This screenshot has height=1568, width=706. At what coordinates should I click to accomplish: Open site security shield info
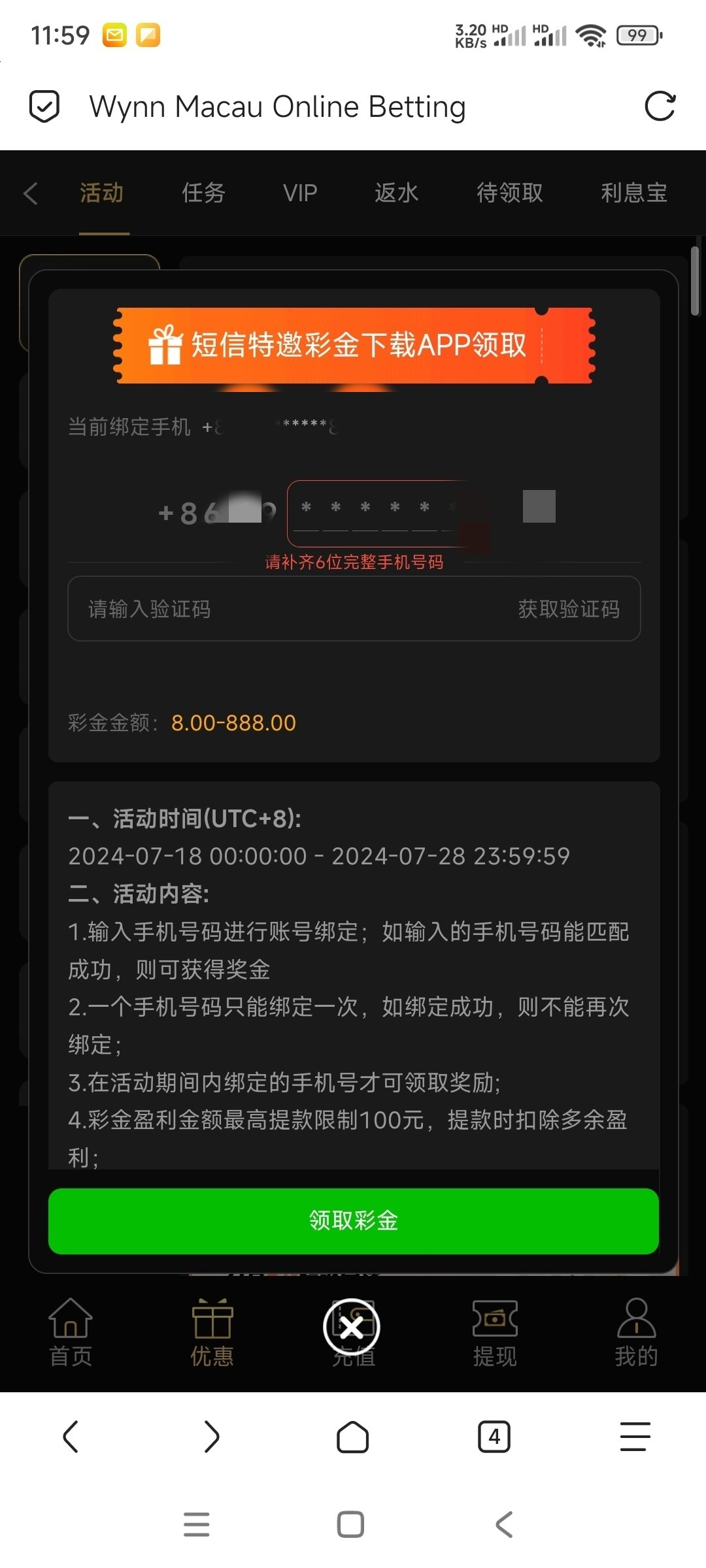click(44, 106)
